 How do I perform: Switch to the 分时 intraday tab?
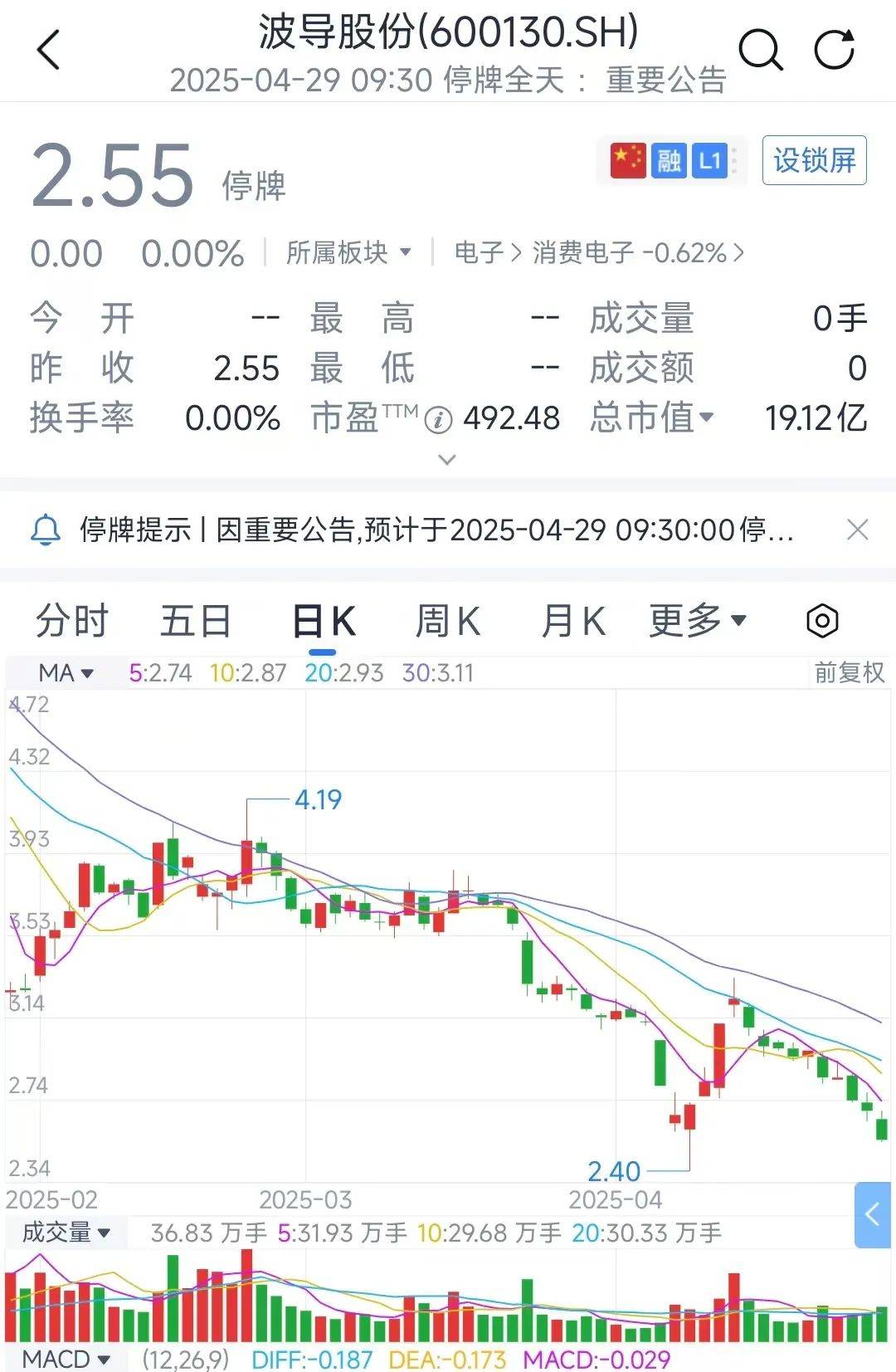71,619
